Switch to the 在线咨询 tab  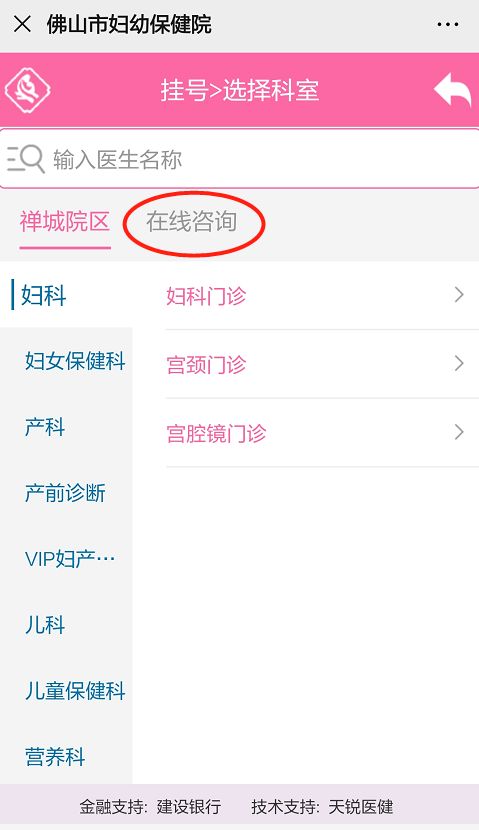coord(192,221)
